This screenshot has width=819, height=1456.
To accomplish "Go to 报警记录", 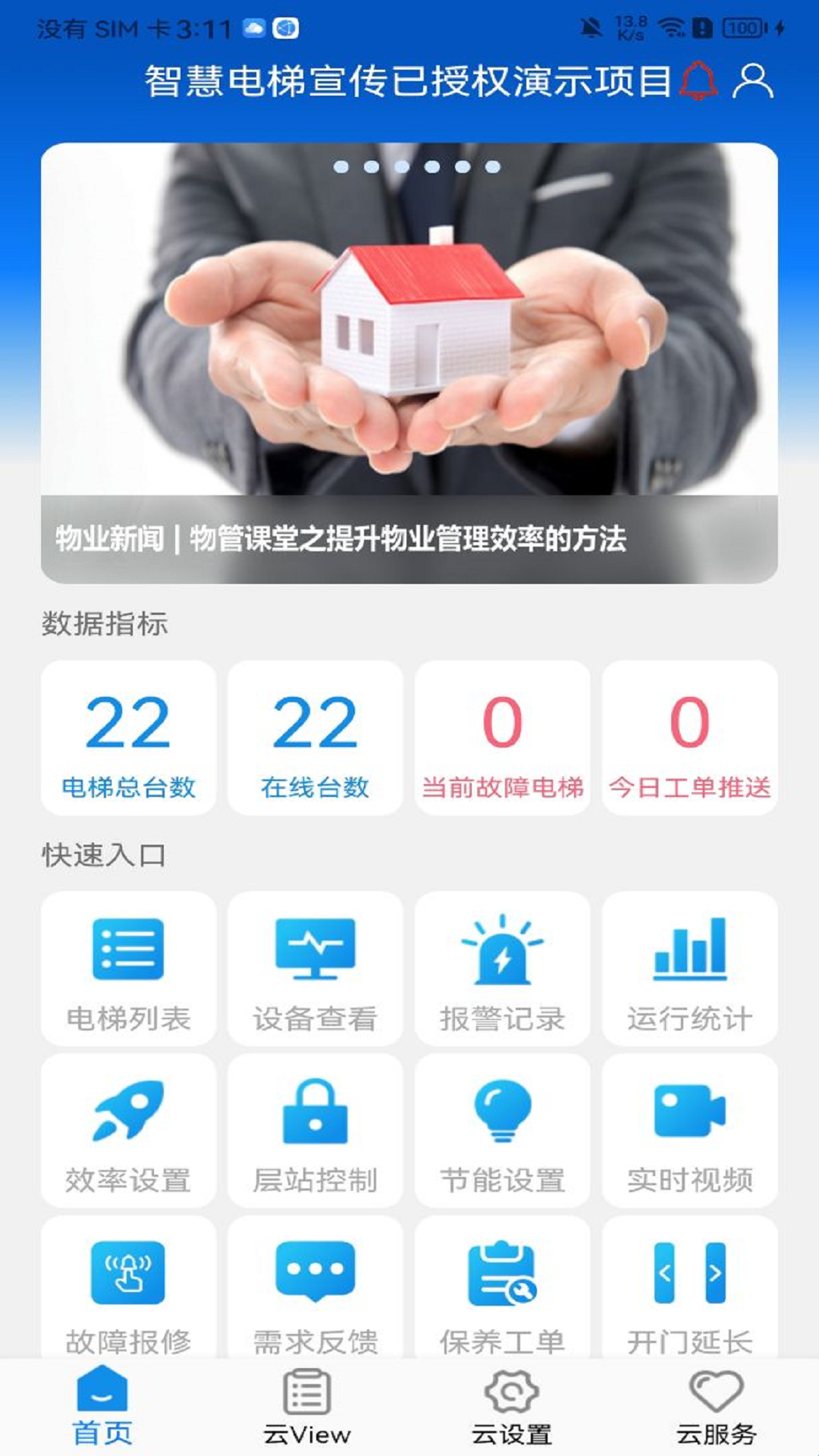I will [x=502, y=968].
